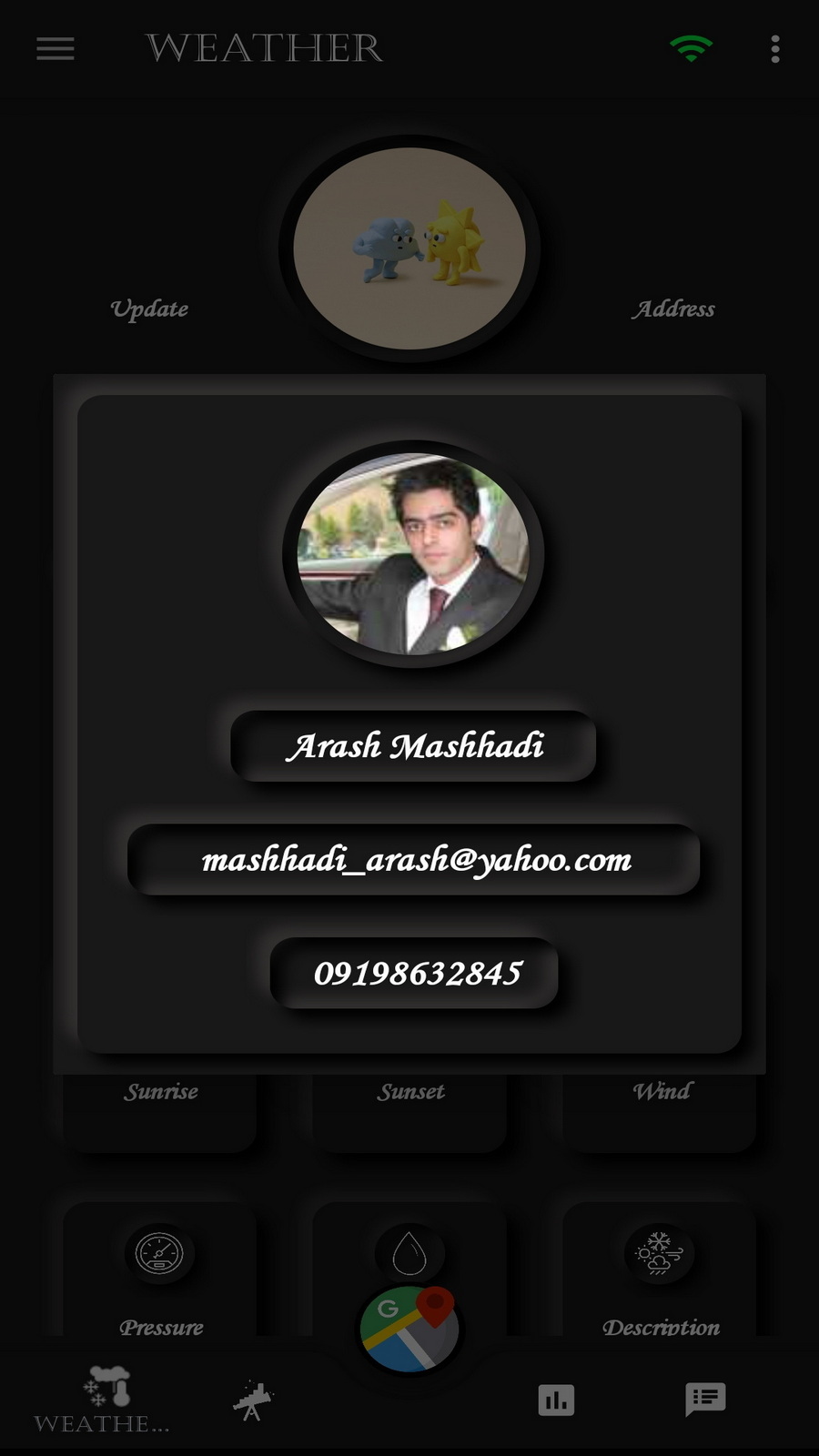This screenshot has height=1456, width=819.
Task: Open the Google Maps floating button
Action: tap(409, 1329)
